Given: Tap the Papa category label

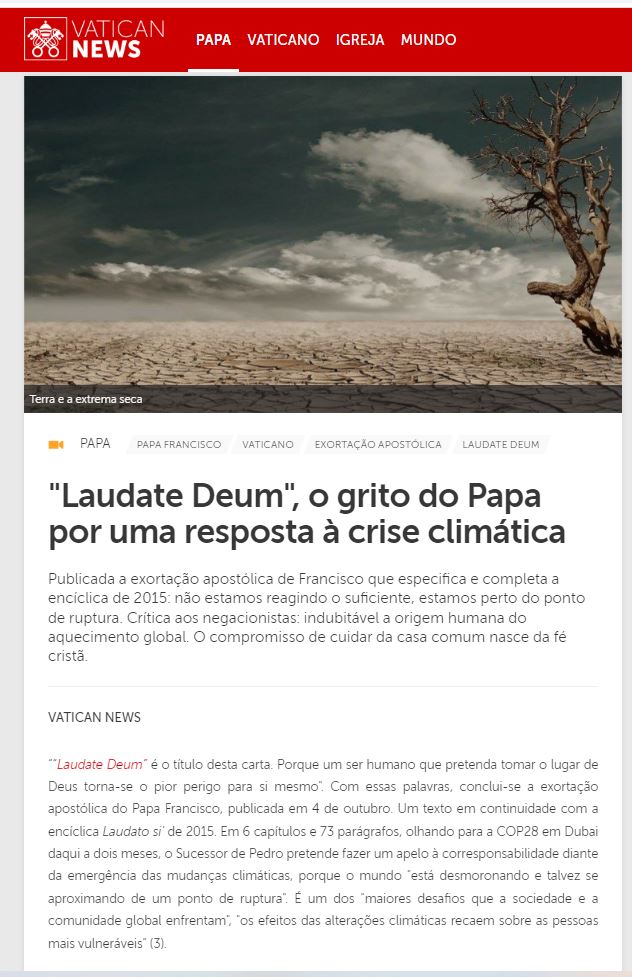Looking at the screenshot, I should [x=95, y=443].
